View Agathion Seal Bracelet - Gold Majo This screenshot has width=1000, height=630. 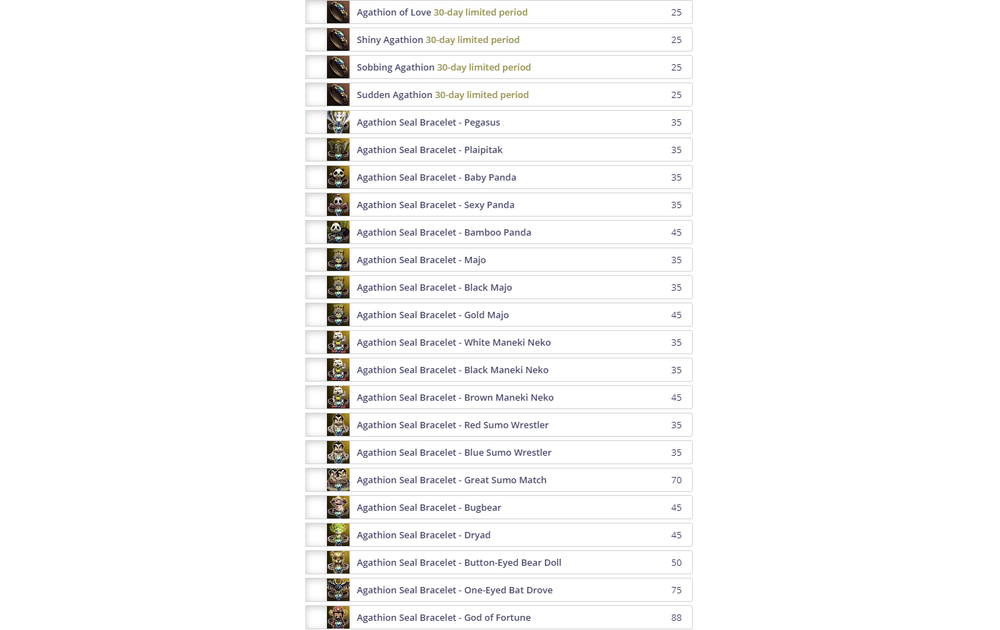[433, 315]
